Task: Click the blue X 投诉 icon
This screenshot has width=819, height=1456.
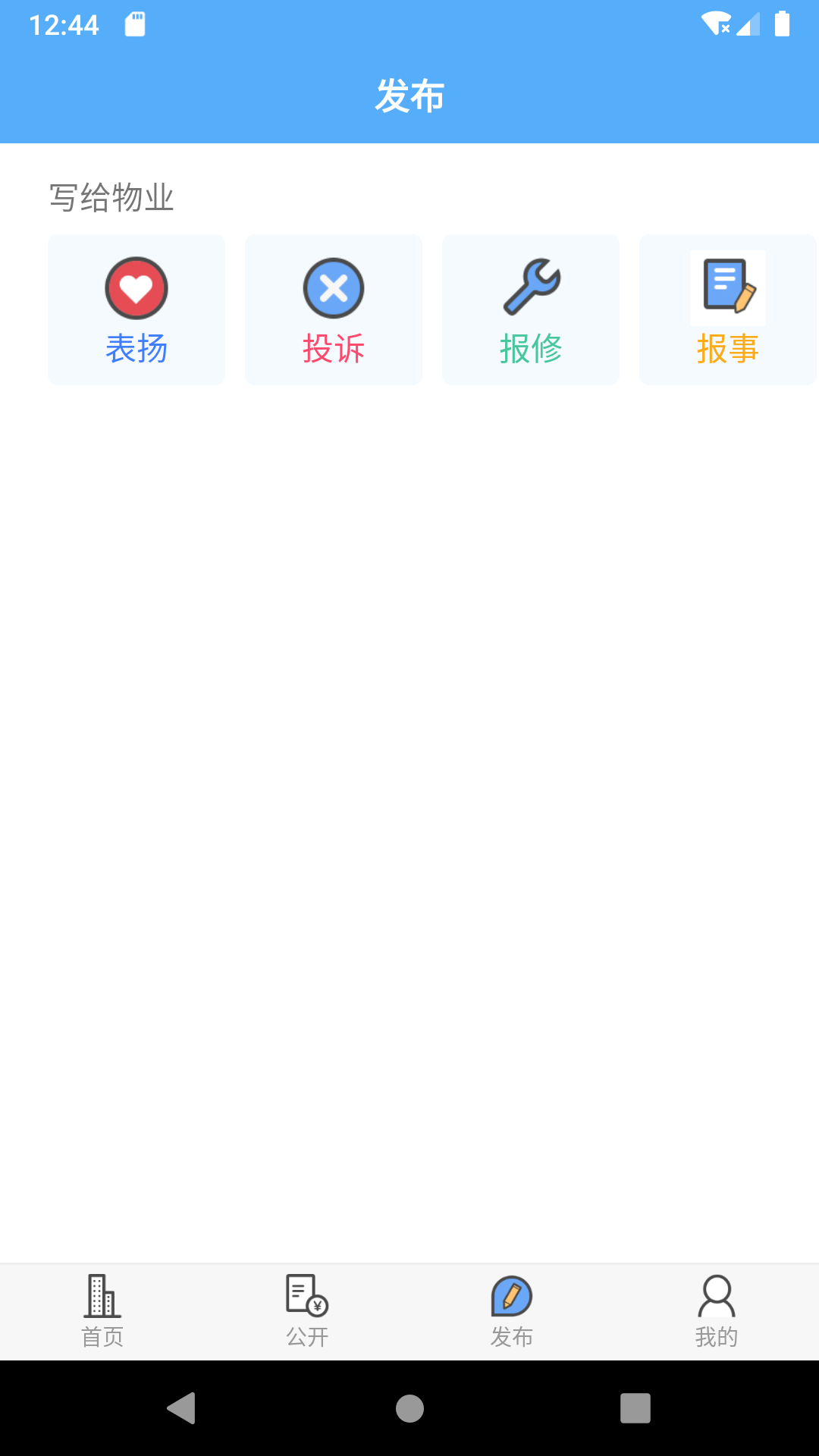Action: click(x=333, y=288)
